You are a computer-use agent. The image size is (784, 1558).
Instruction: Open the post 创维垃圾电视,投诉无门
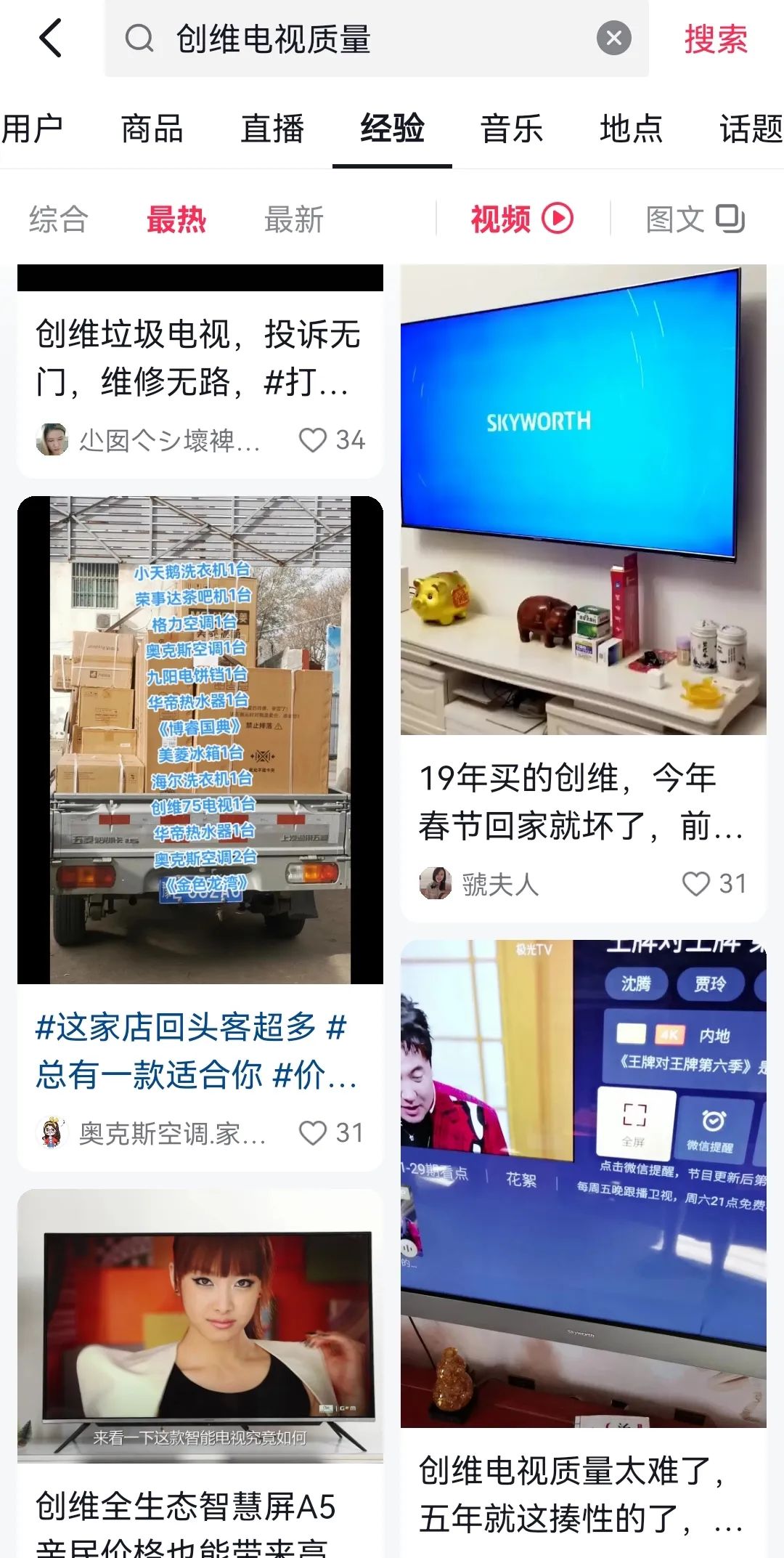(x=199, y=357)
